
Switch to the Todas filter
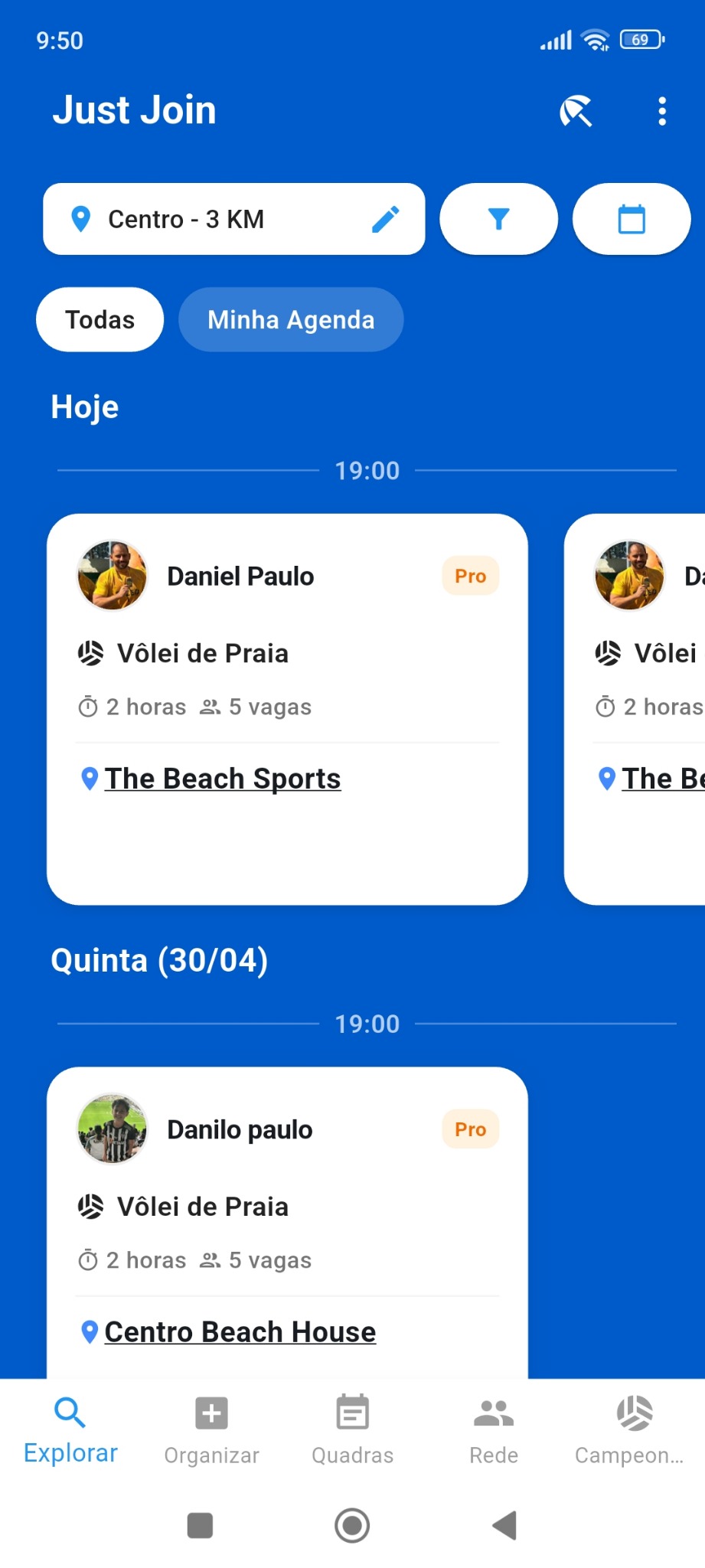[100, 319]
